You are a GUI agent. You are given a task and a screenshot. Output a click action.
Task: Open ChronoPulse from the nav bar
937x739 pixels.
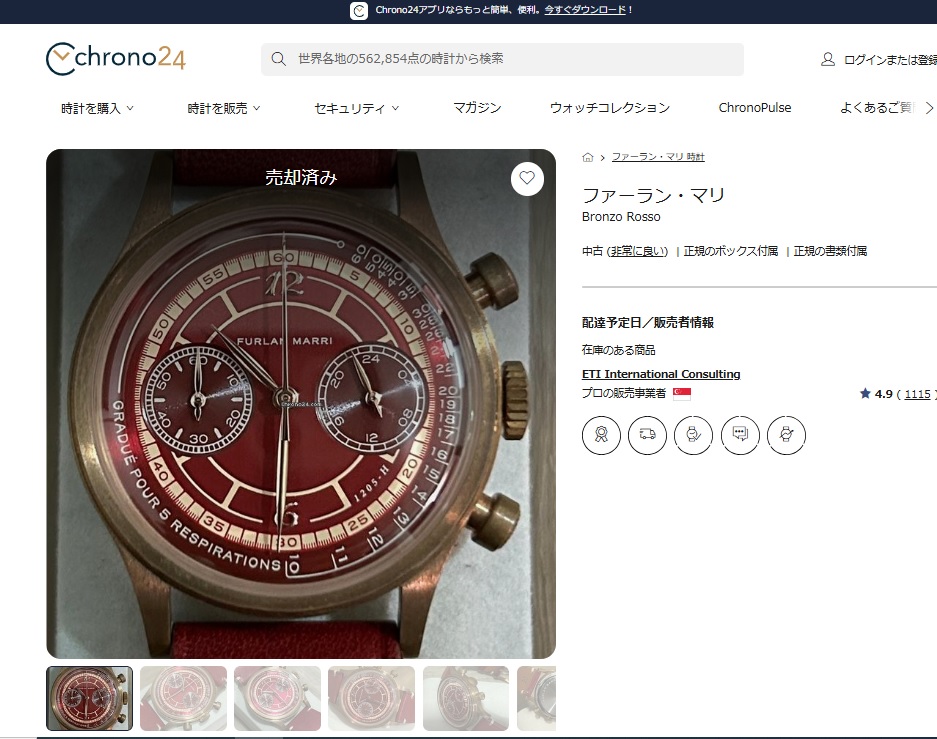tap(754, 108)
